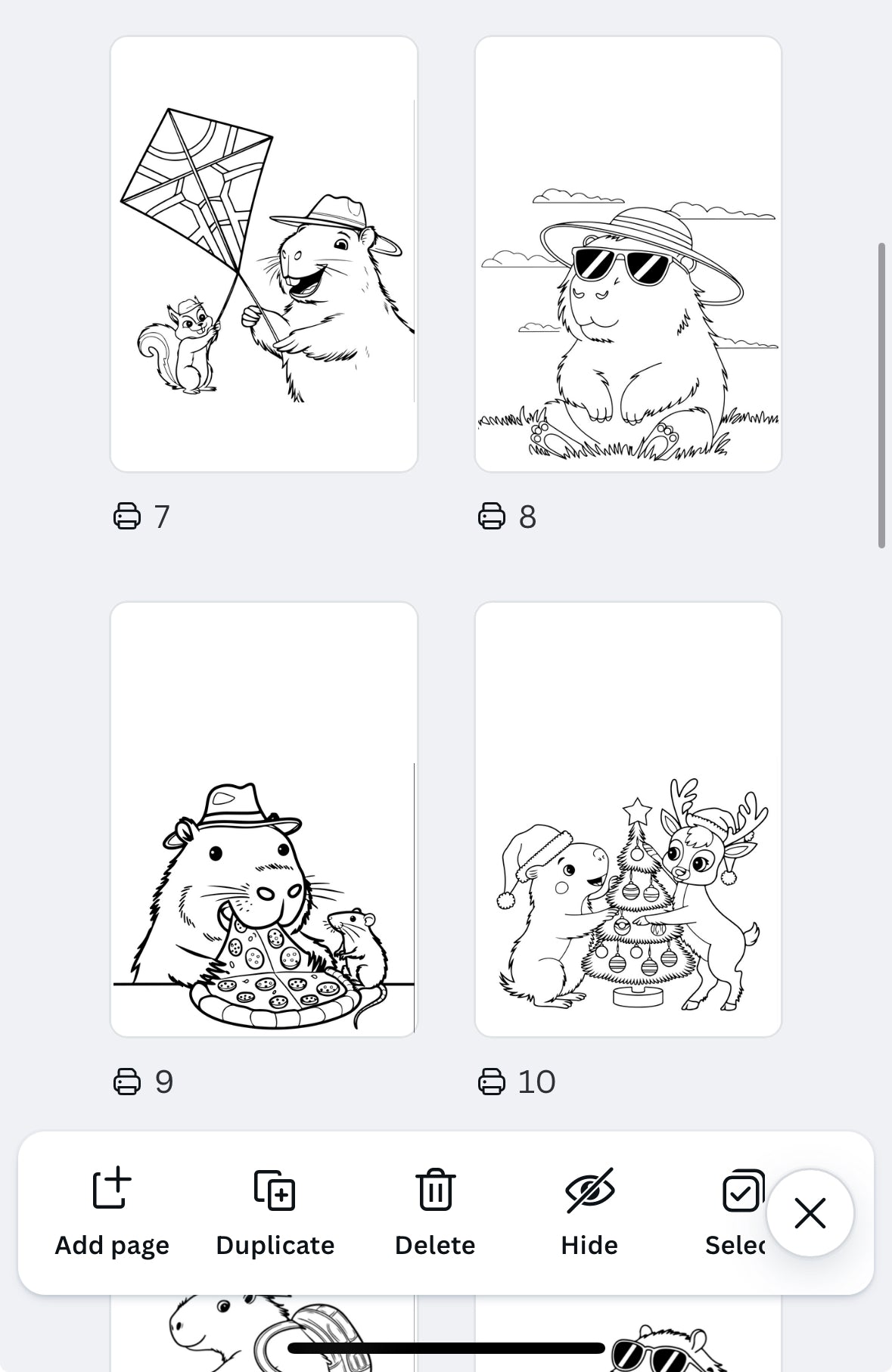Viewport: 892px width, 1372px height.
Task: Open page 8 with the sunglasses capybara
Action: pos(628,254)
